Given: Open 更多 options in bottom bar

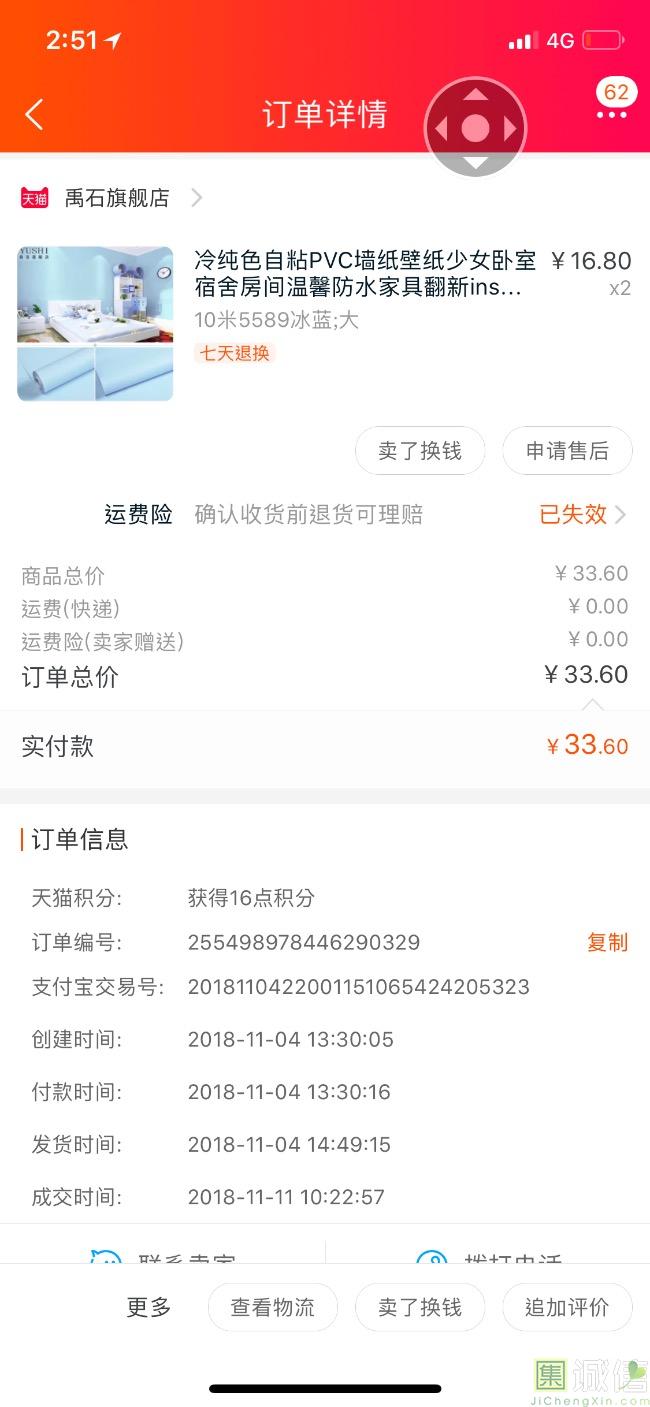Looking at the screenshot, I should coord(149,1307).
